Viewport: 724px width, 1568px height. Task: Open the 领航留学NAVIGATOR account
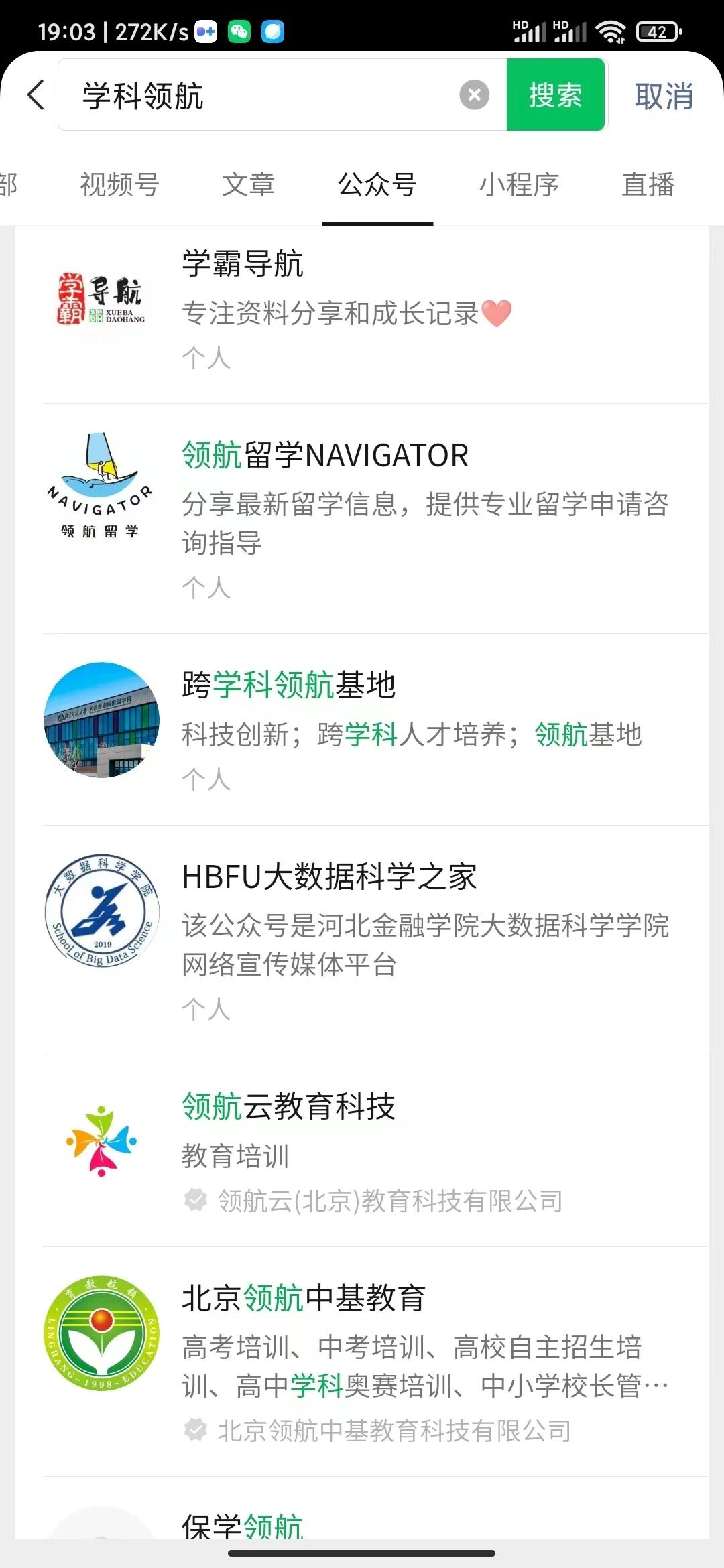point(362,517)
